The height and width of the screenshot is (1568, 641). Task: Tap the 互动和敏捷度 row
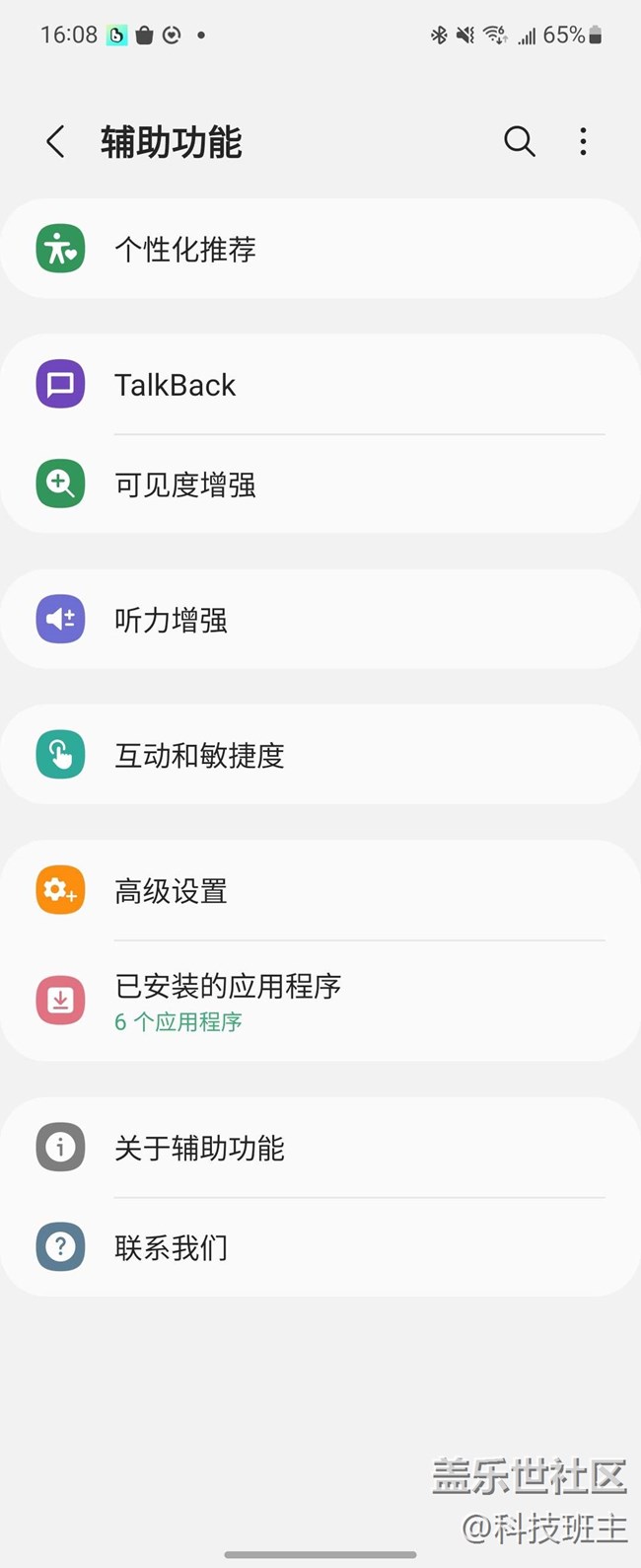coord(320,755)
